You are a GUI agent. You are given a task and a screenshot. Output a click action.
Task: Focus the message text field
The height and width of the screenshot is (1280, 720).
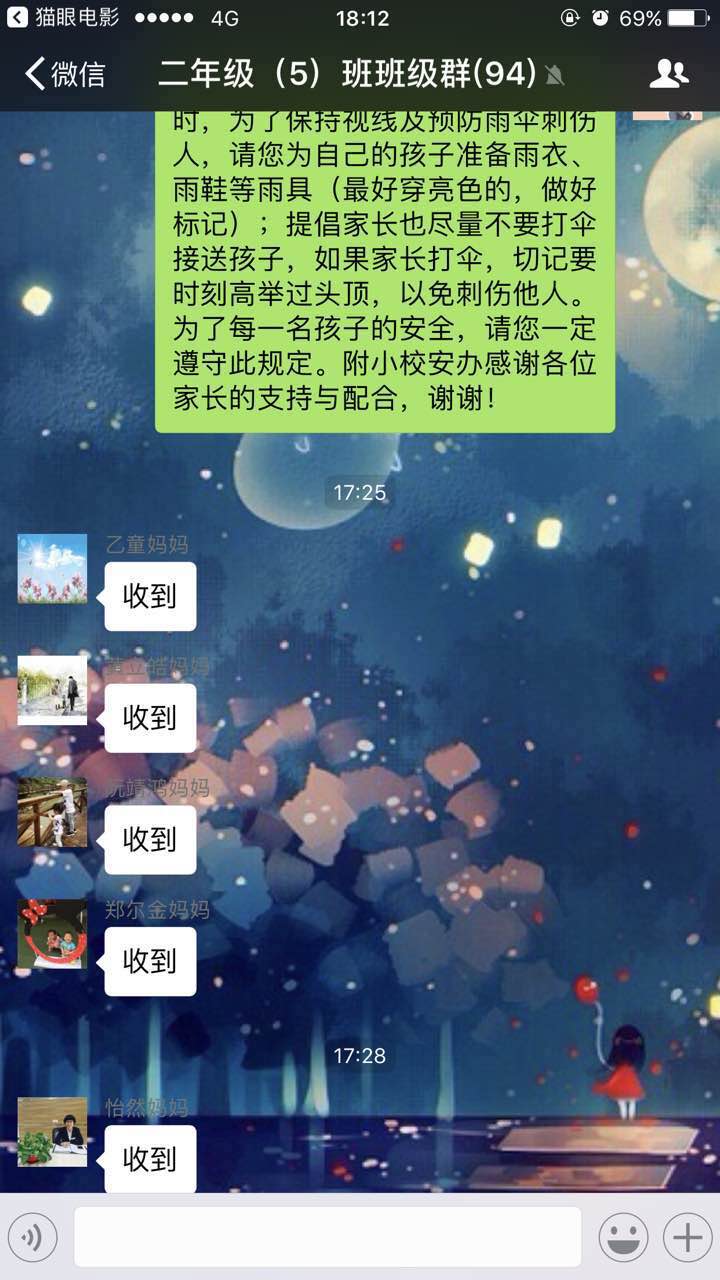[x=327, y=1237]
